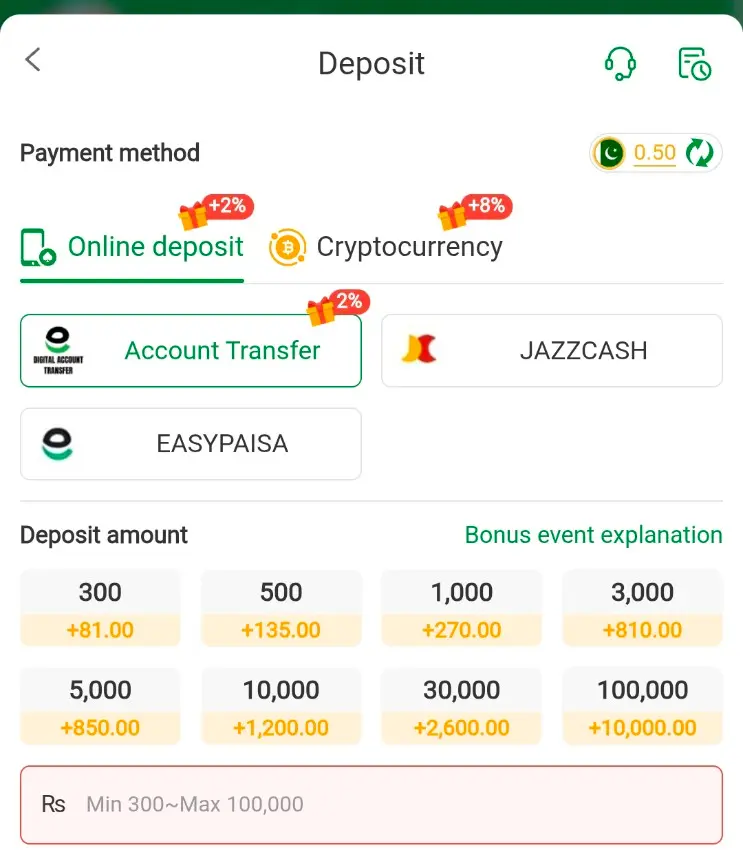Choose JAZZCASH payment method
This screenshot has height=864, width=743.
551,351
